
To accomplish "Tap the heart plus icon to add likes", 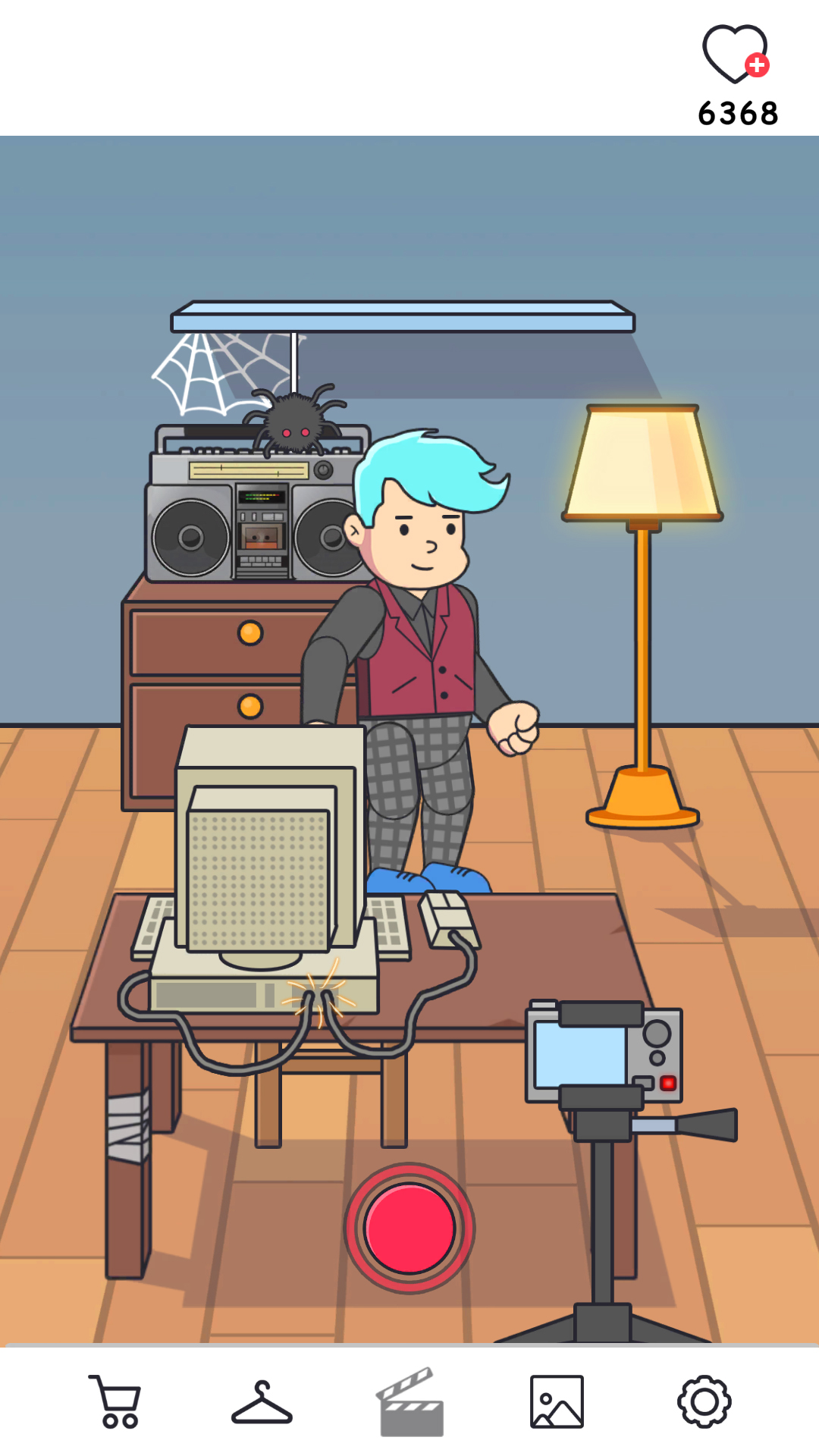I will (736, 54).
